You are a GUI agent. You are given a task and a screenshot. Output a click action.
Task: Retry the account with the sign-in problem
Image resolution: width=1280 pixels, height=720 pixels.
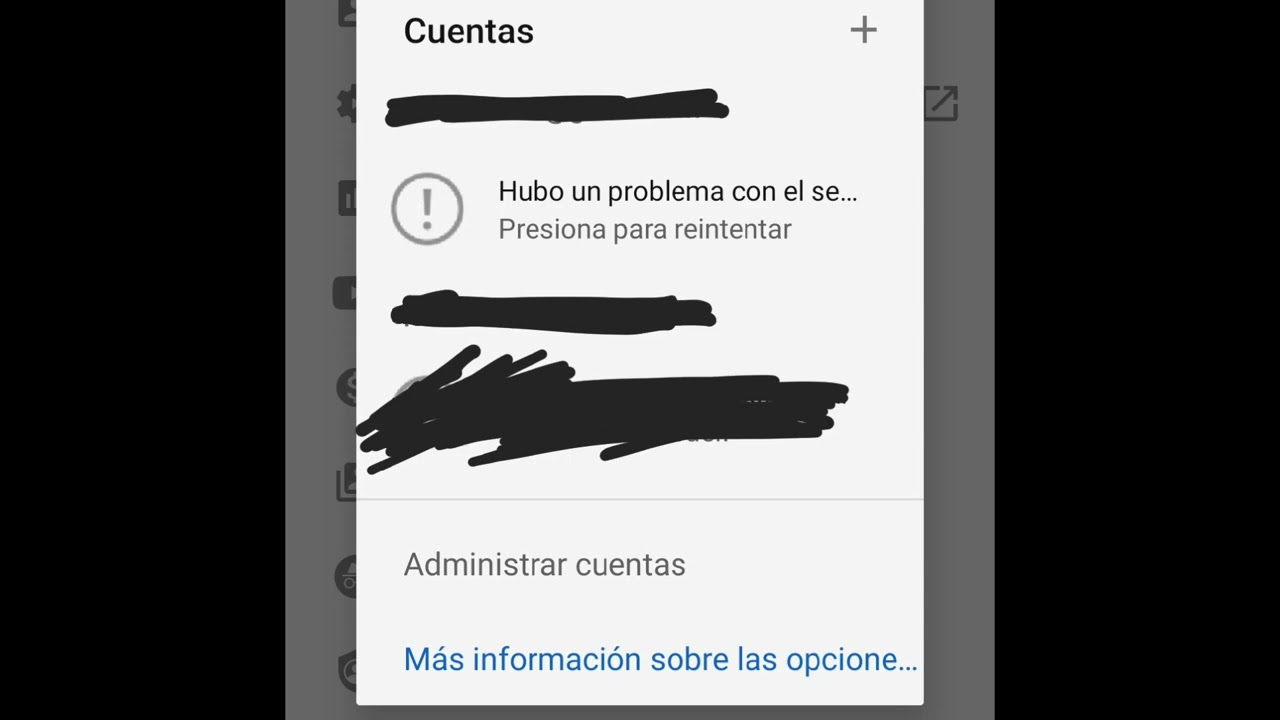click(x=640, y=210)
